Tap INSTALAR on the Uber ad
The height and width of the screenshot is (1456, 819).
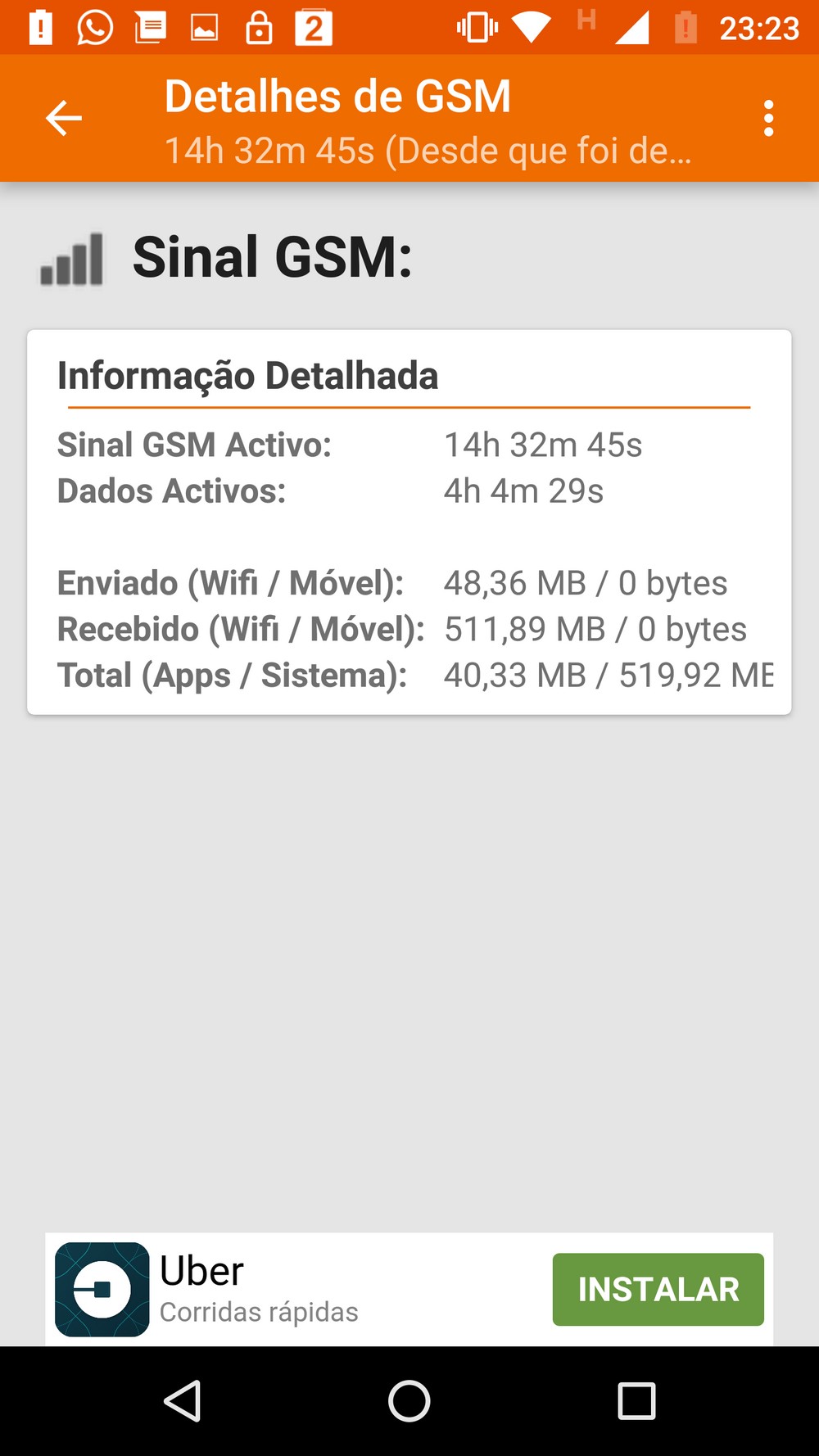(x=658, y=1289)
